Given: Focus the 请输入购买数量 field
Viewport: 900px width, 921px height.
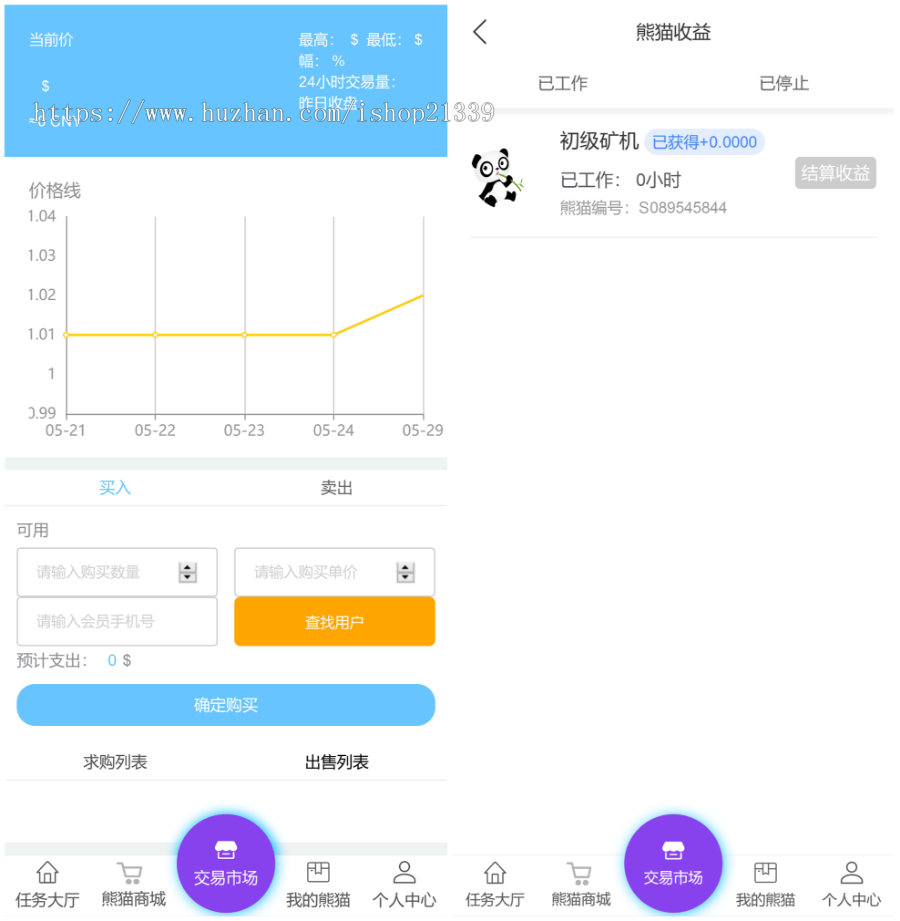Looking at the screenshot, I should pos(100,572).
